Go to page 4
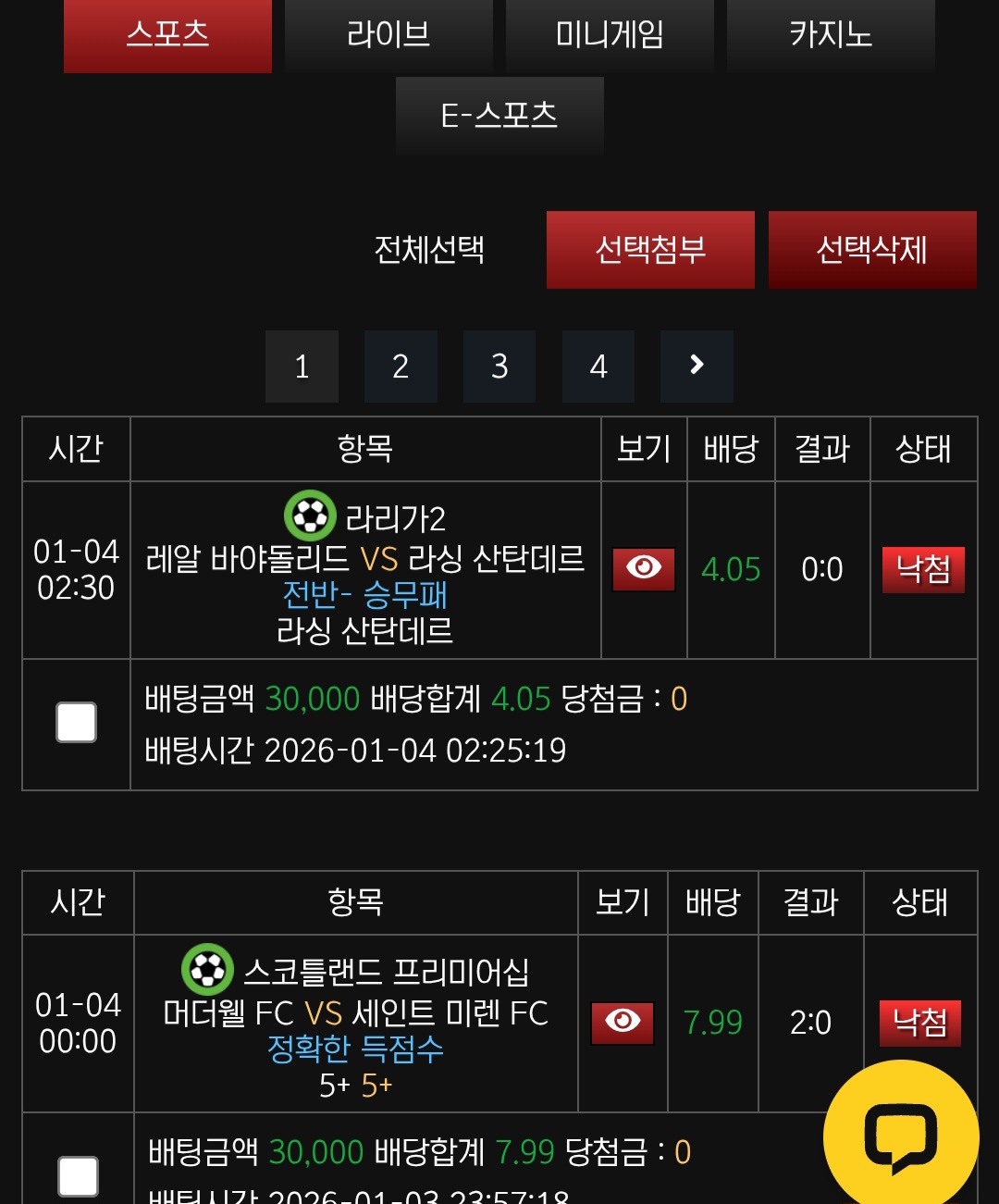 598,366
